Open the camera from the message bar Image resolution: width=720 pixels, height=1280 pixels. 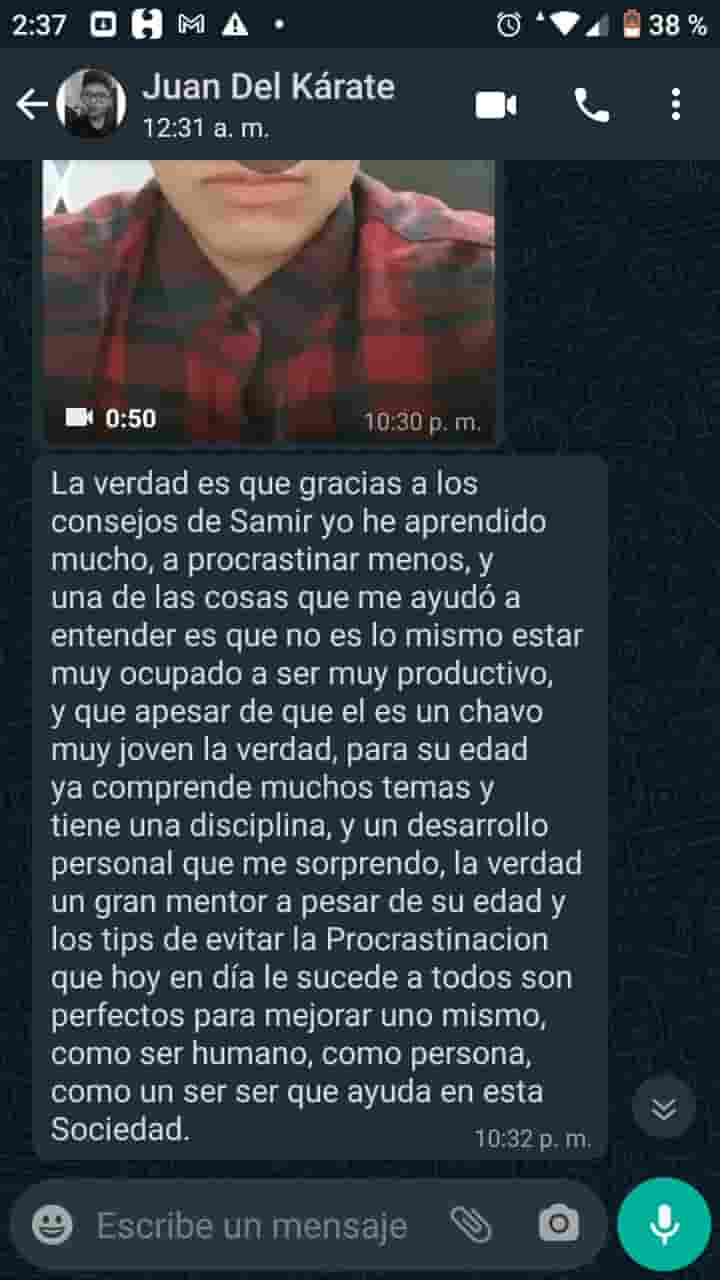click(x=558, y=1224)
